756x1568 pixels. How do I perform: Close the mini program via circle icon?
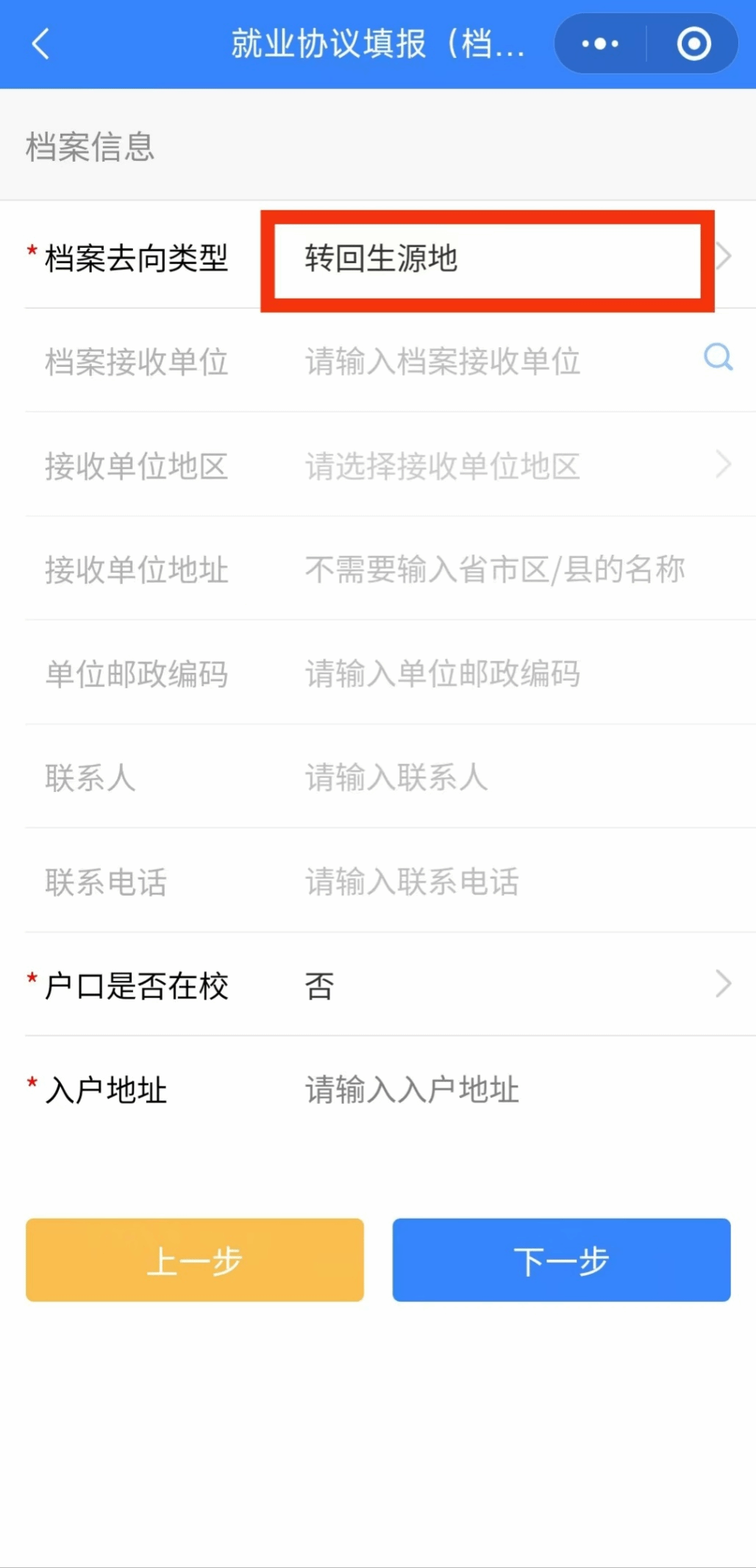(693, 44)
